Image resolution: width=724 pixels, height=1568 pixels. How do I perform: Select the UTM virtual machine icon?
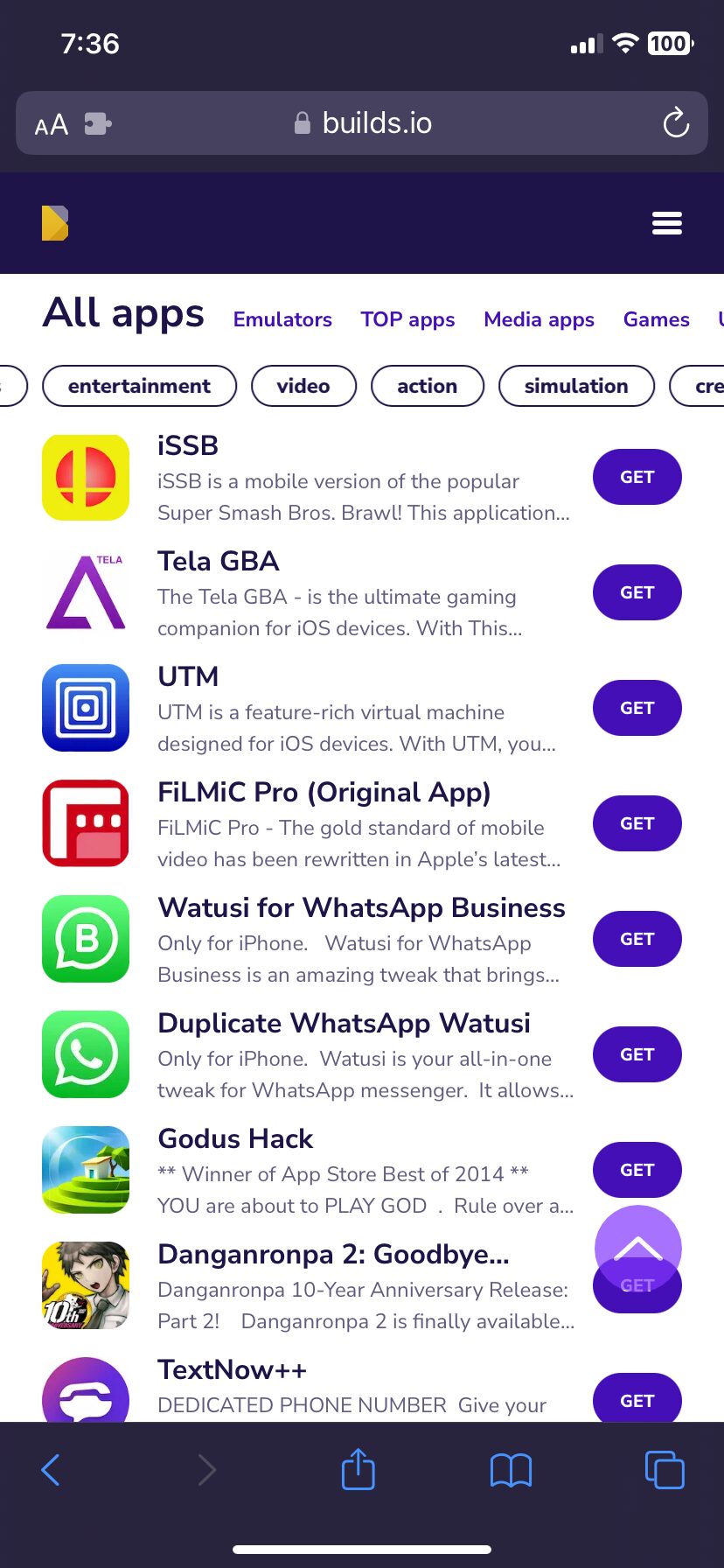tap(85, 708)
